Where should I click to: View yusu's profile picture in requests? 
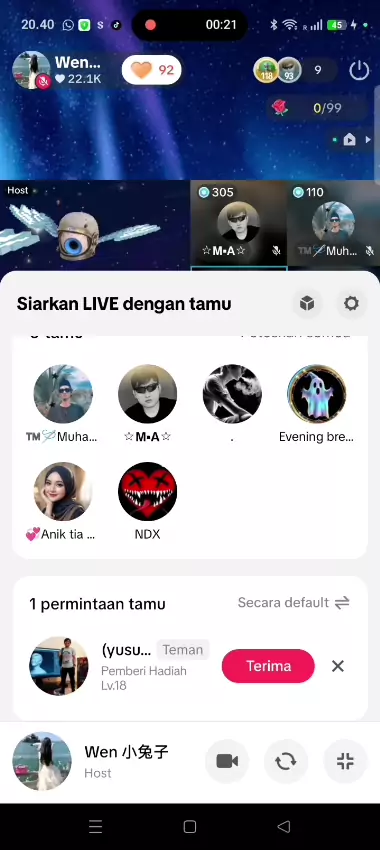[x=59, y=666]
